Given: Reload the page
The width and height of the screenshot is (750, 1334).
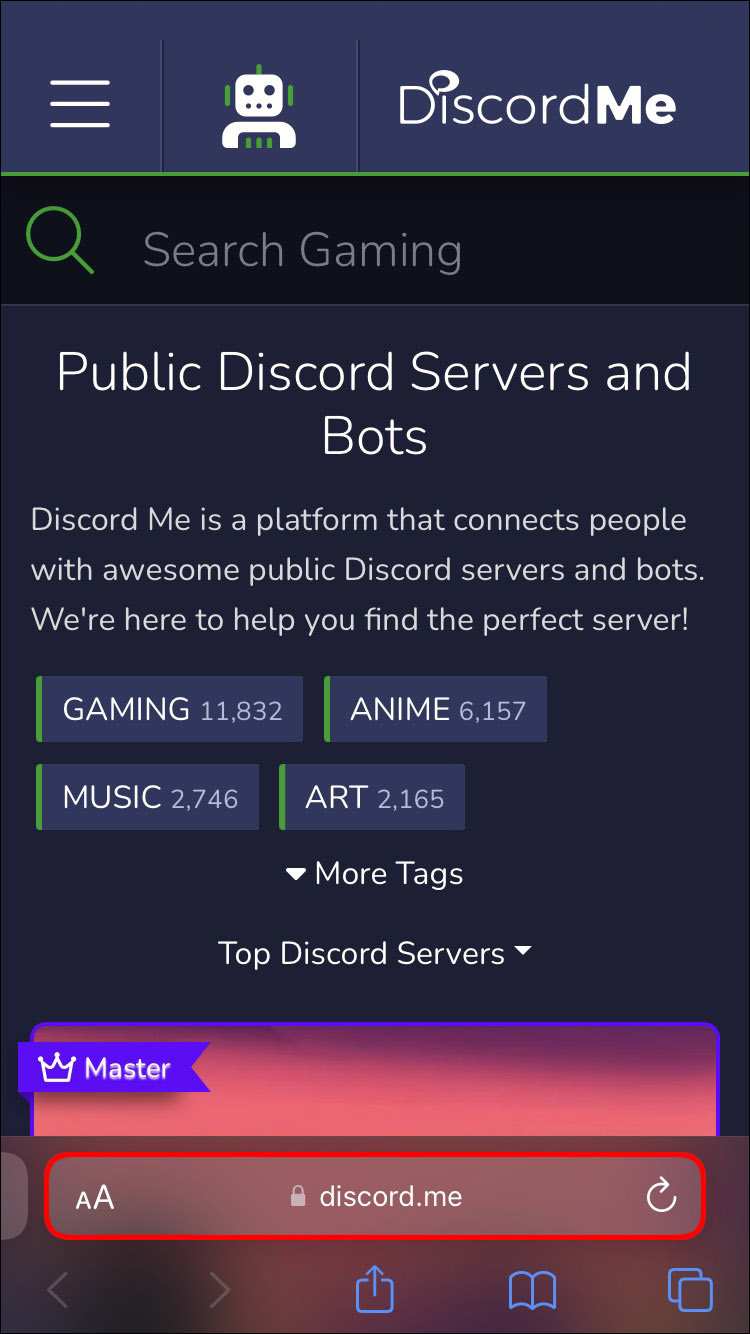Looking at the screenshot, I should (x=661, y=1196).
